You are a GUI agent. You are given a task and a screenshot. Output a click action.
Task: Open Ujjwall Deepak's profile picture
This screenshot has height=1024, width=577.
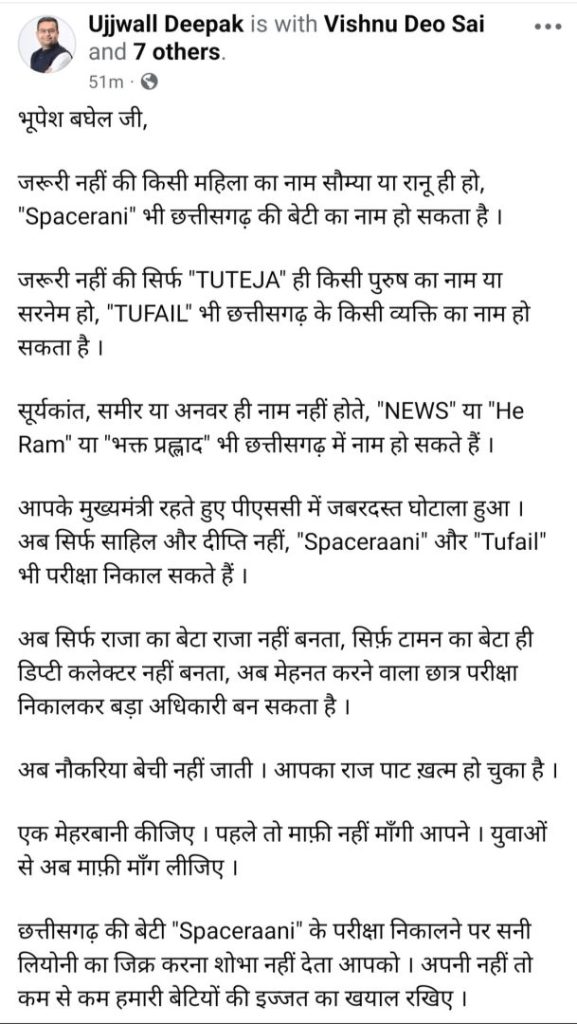46,44
